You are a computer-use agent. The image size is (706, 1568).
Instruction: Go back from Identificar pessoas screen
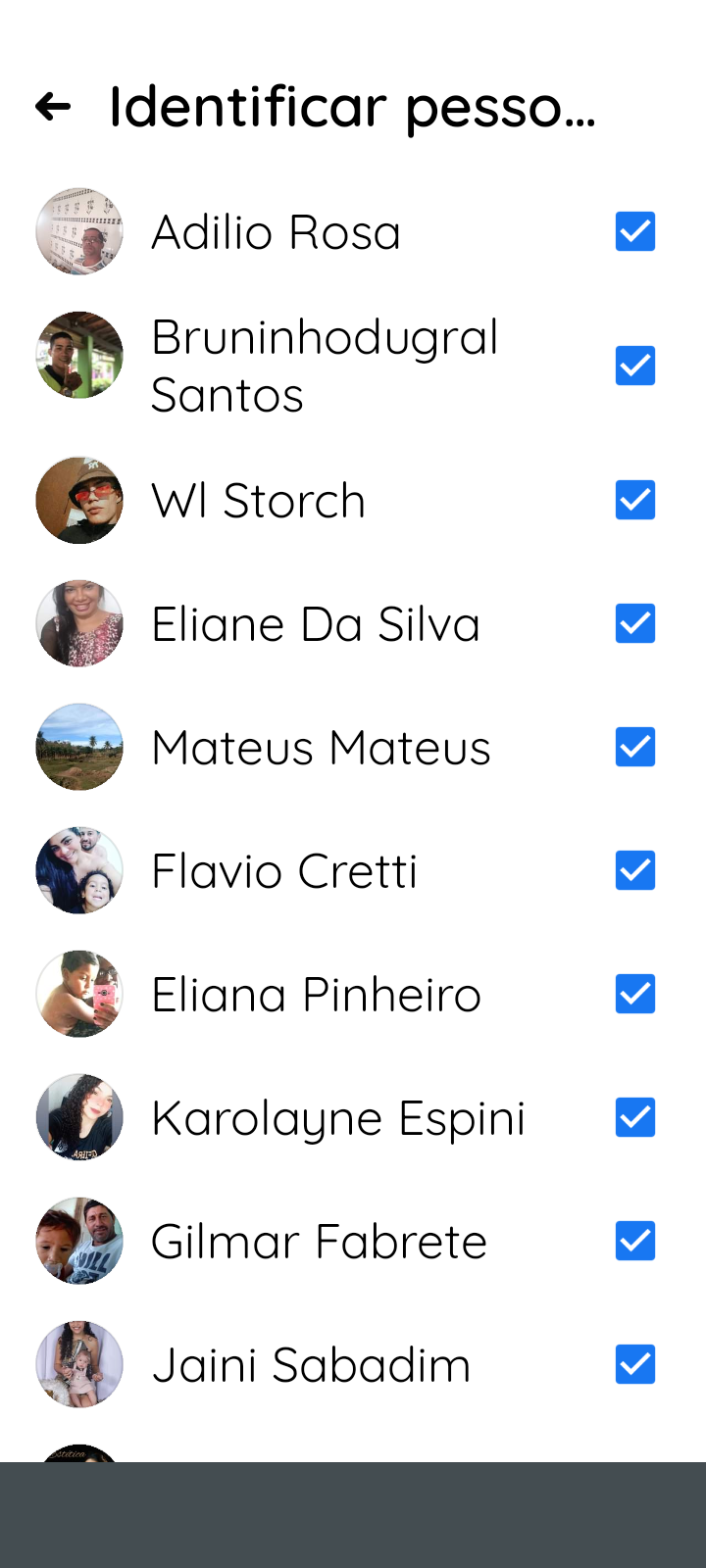point(53,106)
